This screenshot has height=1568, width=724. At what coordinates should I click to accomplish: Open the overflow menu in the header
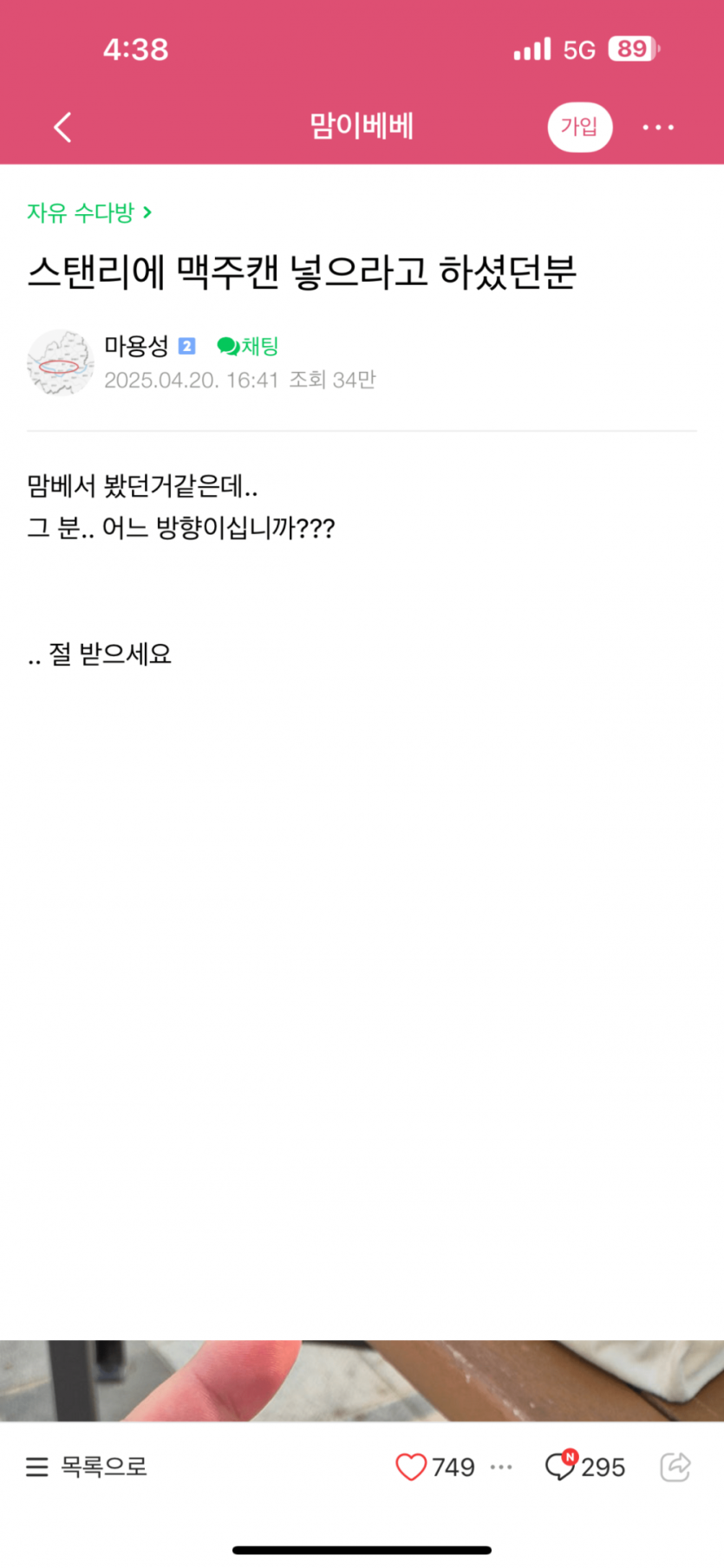click(658, 127)
